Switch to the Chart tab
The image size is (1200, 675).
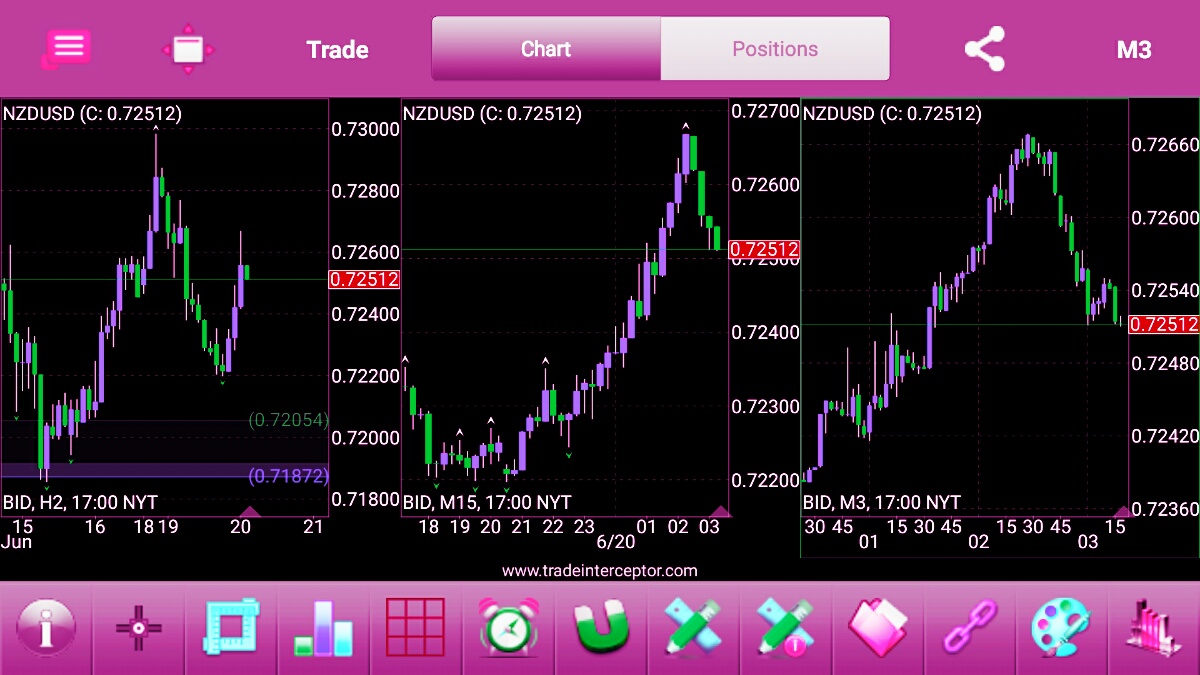pos(546,48)
